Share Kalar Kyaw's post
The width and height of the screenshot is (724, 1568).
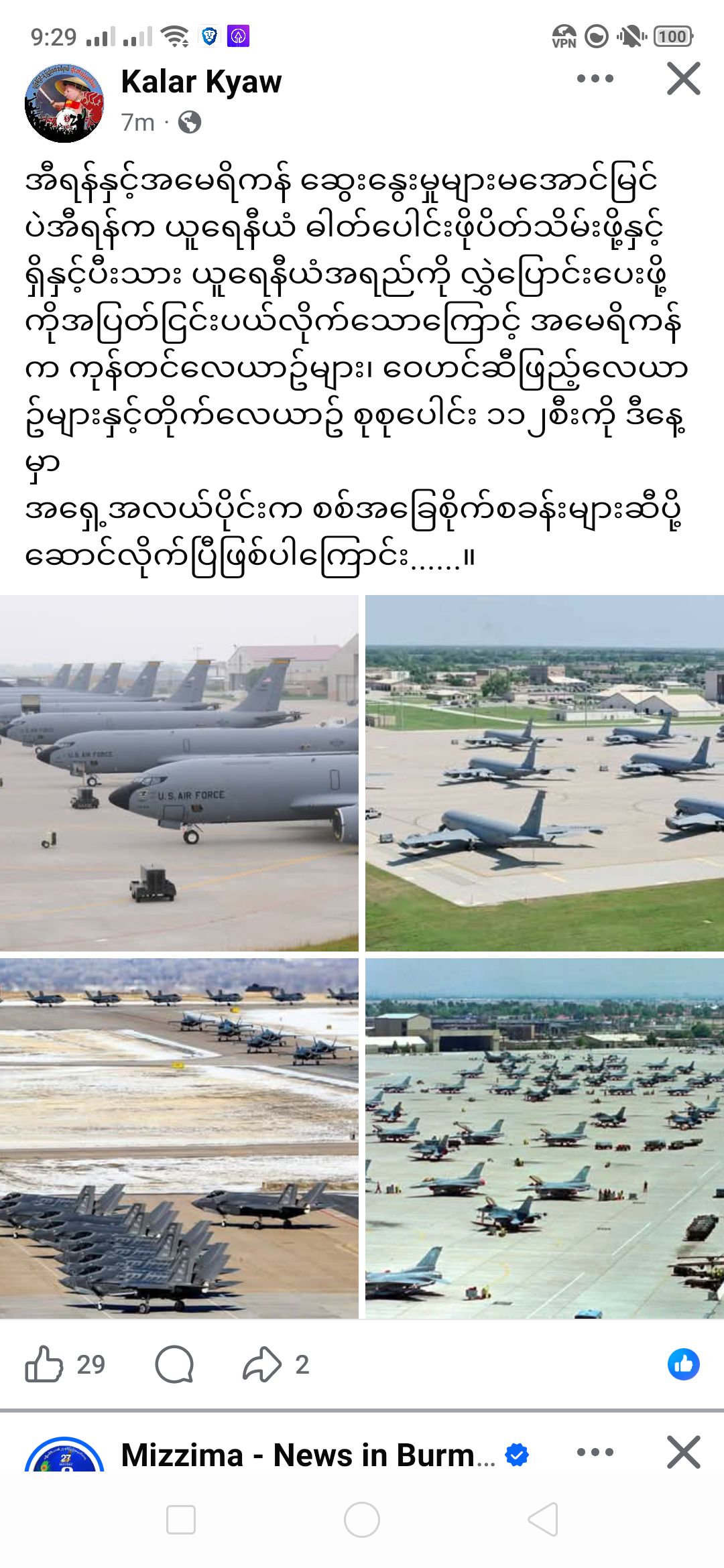261,1364
